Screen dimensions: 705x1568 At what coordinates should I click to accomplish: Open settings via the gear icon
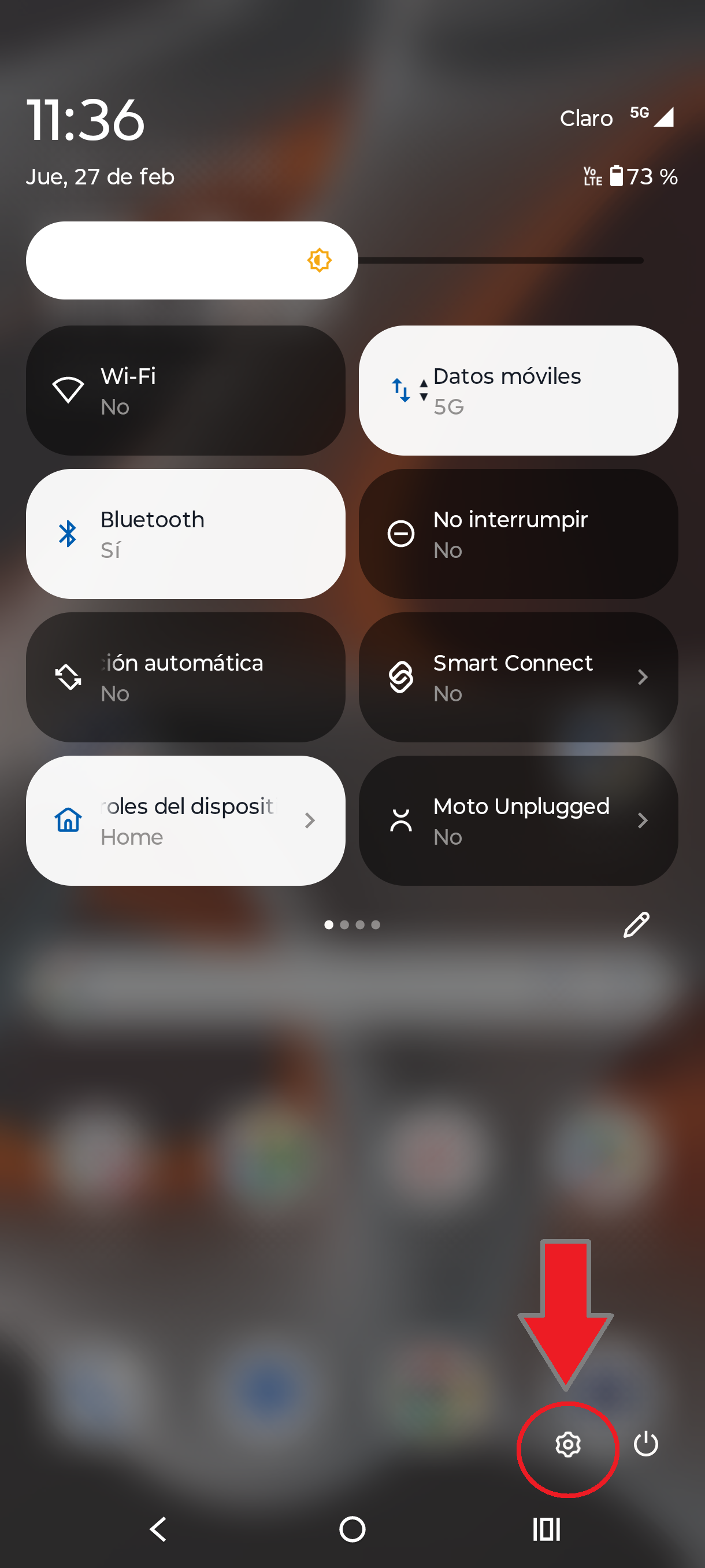click(x=567, y=1444)
